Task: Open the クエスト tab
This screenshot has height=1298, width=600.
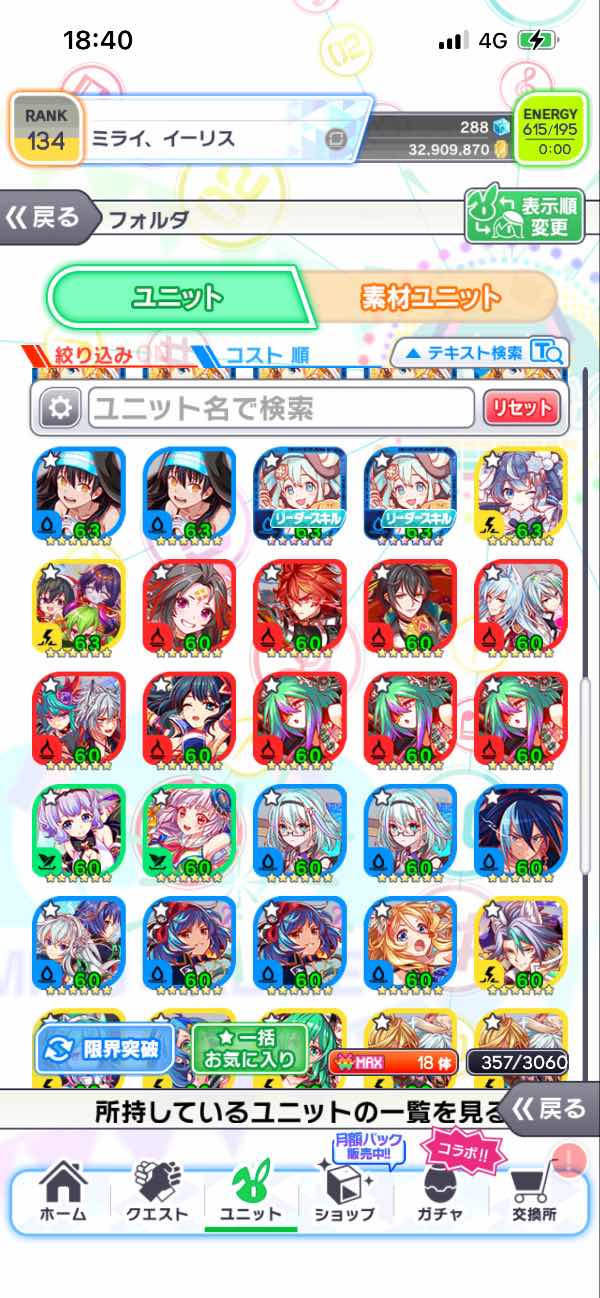Action: coord(157,1195)
